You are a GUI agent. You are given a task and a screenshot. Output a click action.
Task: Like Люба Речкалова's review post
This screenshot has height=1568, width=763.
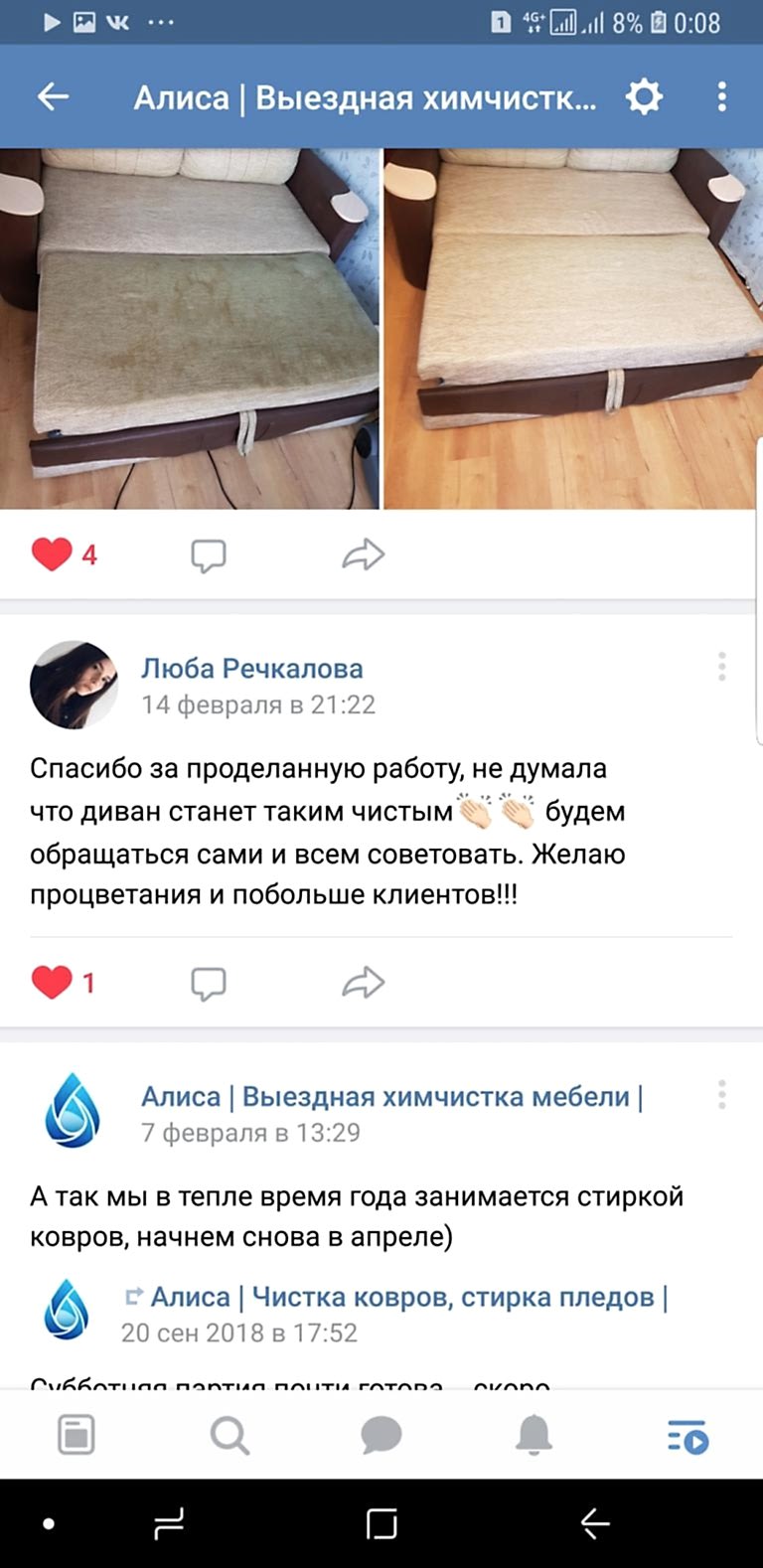point(53,983)
